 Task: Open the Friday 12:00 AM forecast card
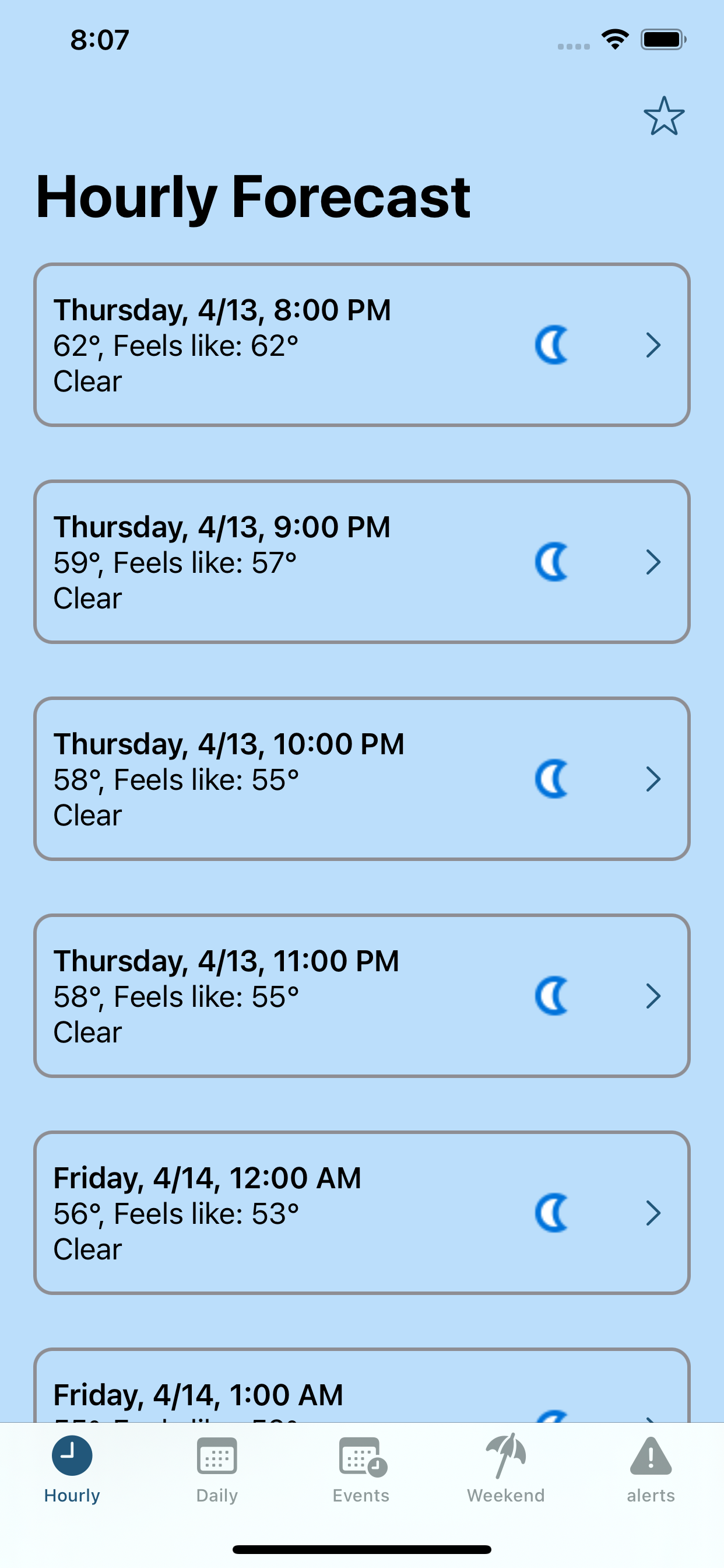[x=362, y=1213]
